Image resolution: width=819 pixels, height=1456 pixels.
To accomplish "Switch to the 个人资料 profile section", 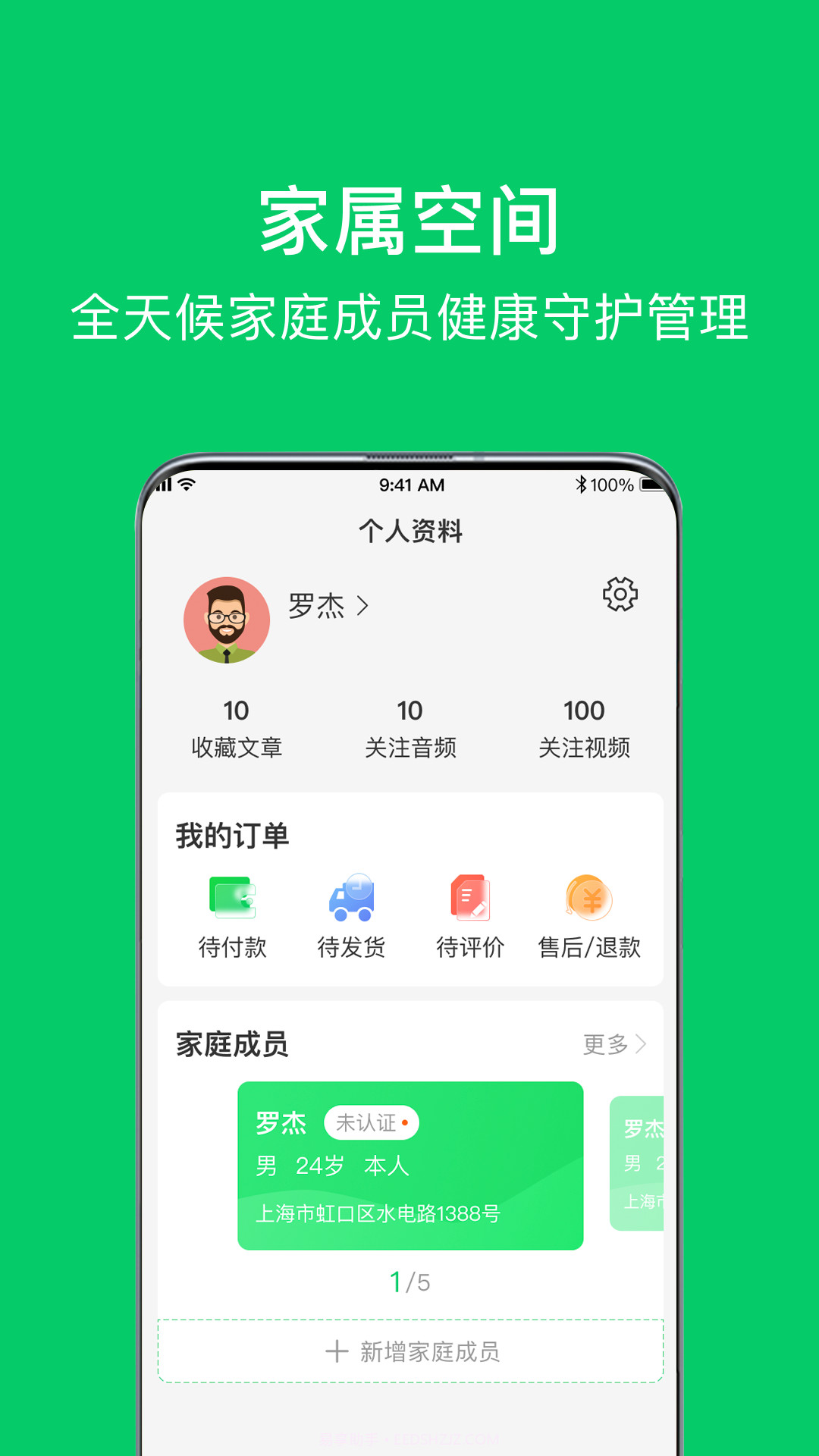I will coord(409,532).
